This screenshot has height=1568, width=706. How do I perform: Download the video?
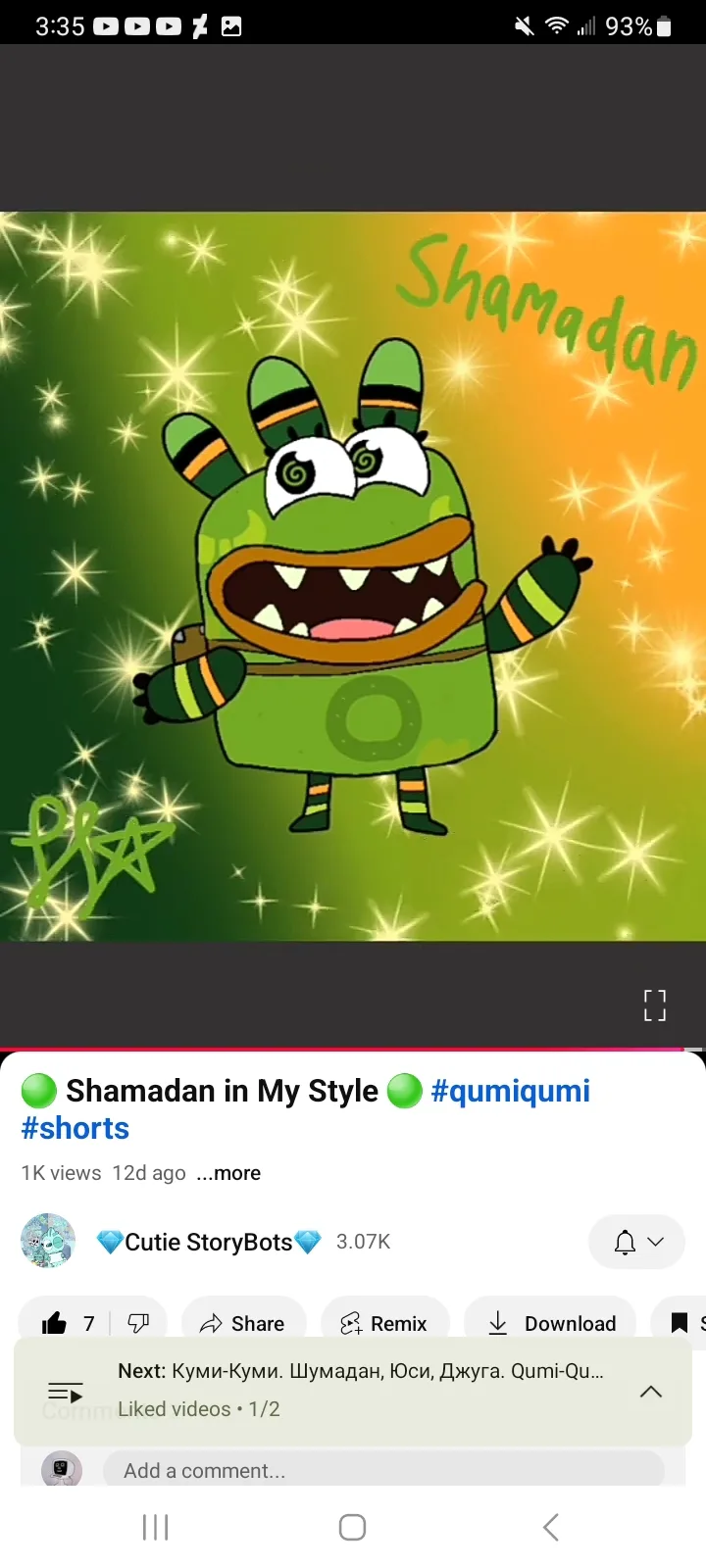click(x=551, y=1324)
